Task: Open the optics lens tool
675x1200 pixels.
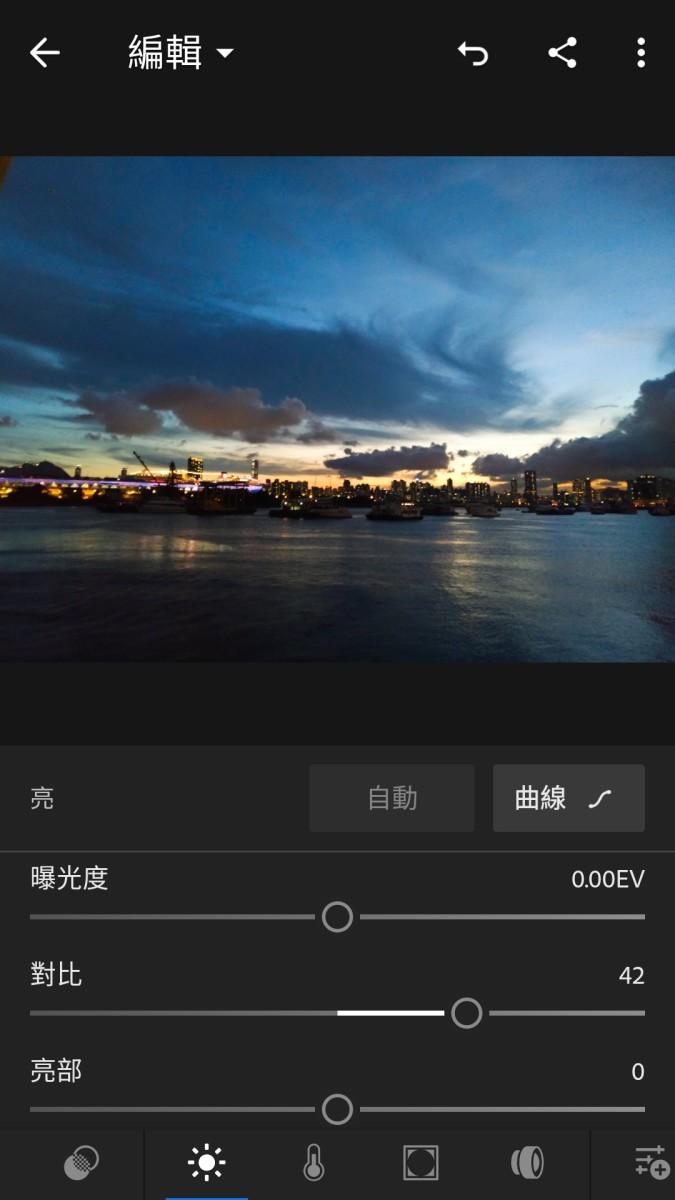Action: pos(527,1163)
